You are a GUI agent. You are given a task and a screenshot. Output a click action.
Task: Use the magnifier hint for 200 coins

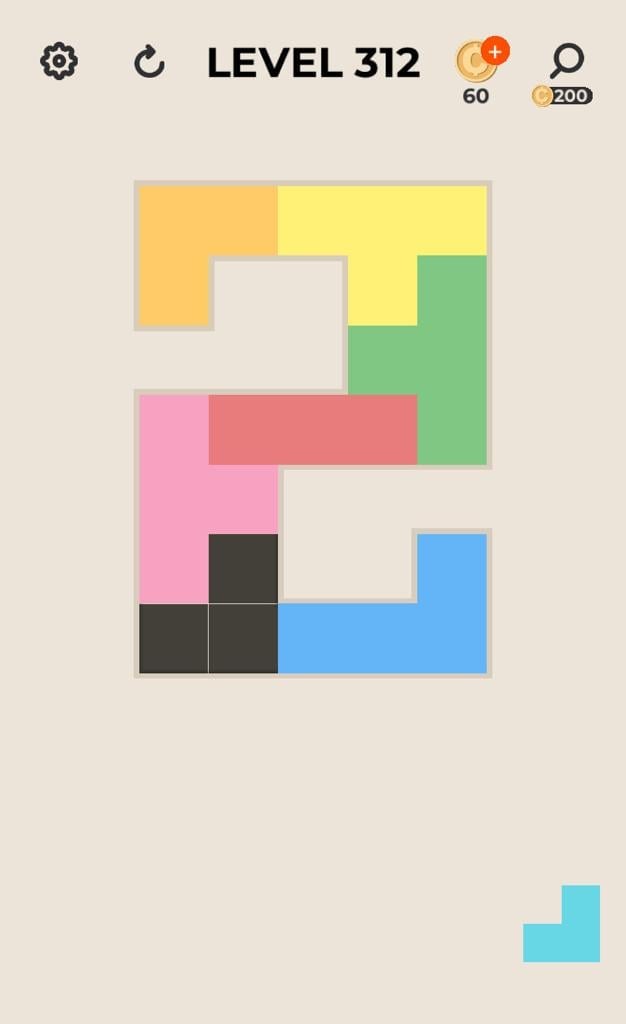(x=566, y=62)
